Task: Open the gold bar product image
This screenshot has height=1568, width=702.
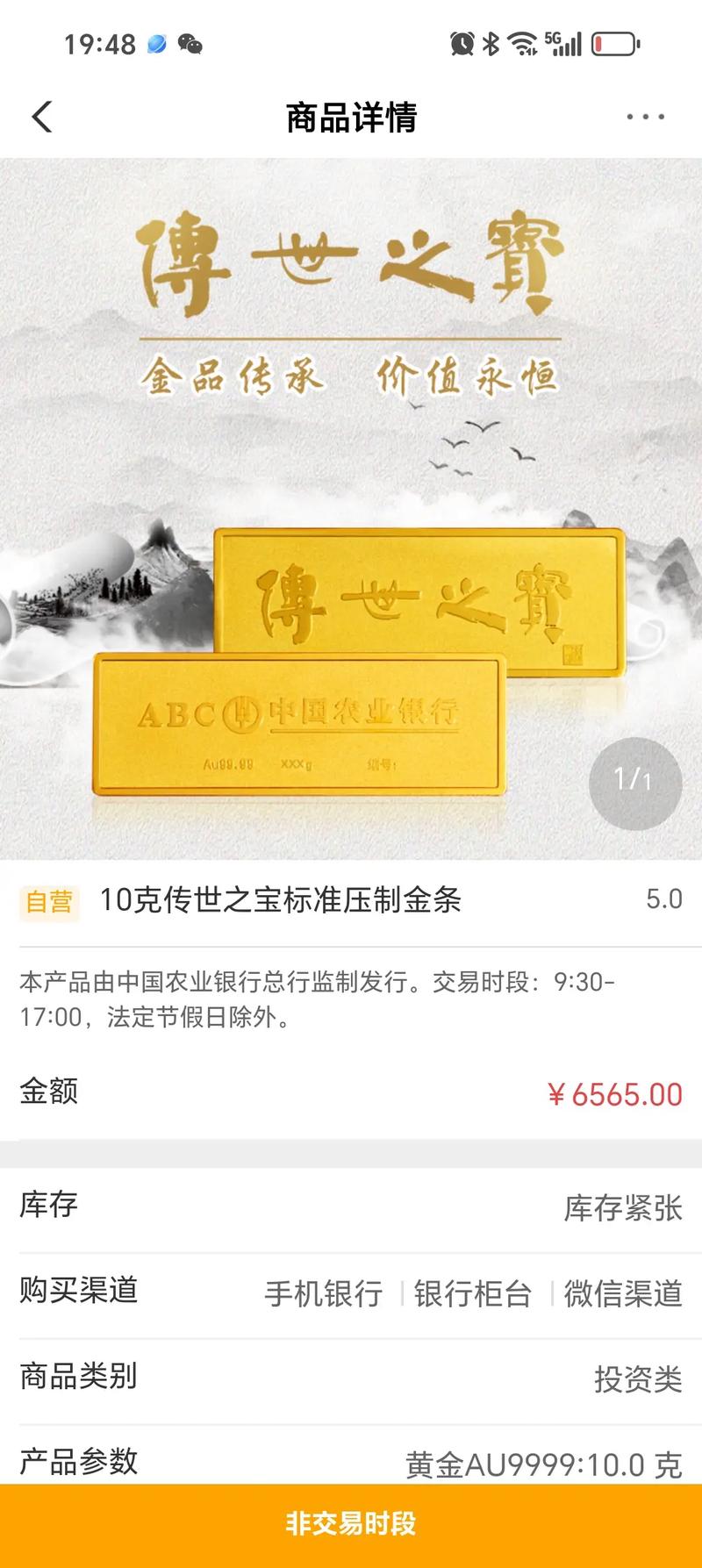Action: (x=351, y=509)
